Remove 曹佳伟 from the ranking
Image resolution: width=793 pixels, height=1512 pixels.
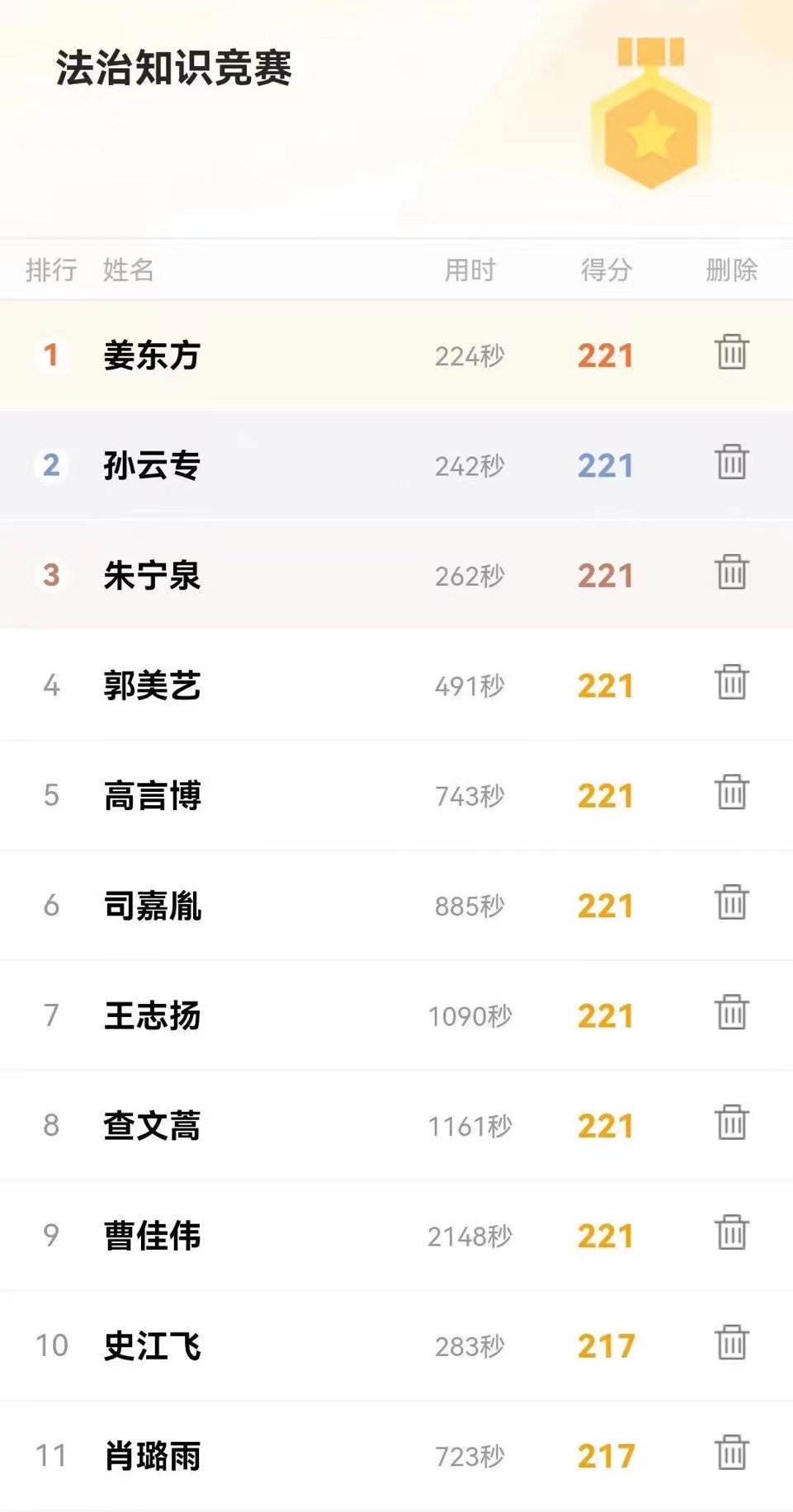pos(732,1232)
